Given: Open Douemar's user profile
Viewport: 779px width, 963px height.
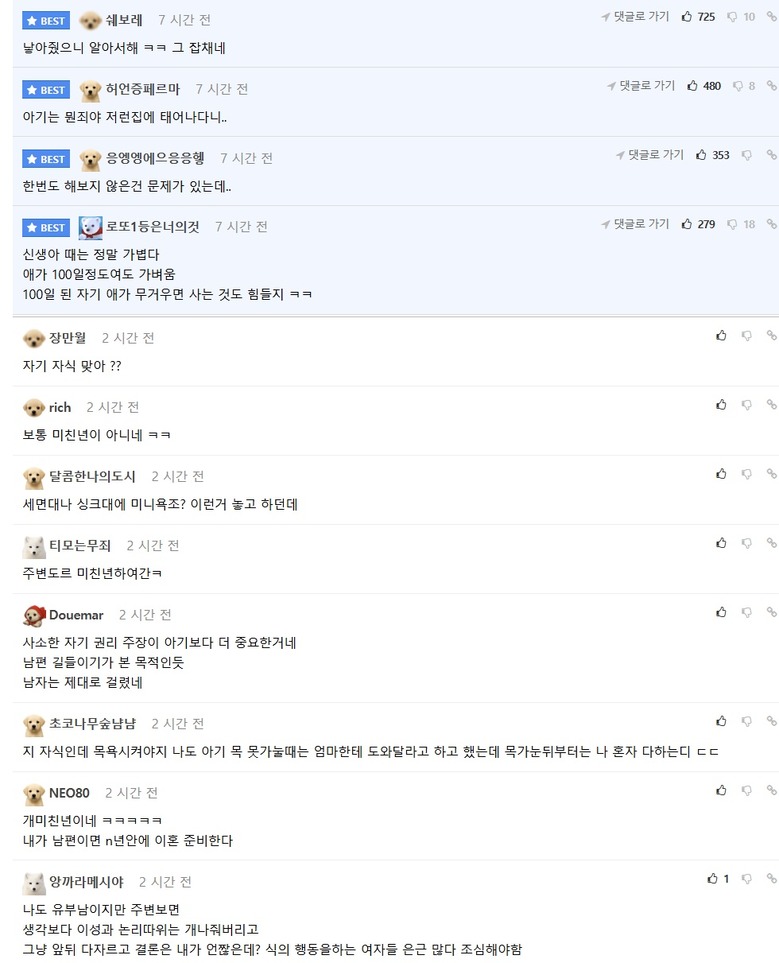Looking at the screenshot, I should pos(76,615).
